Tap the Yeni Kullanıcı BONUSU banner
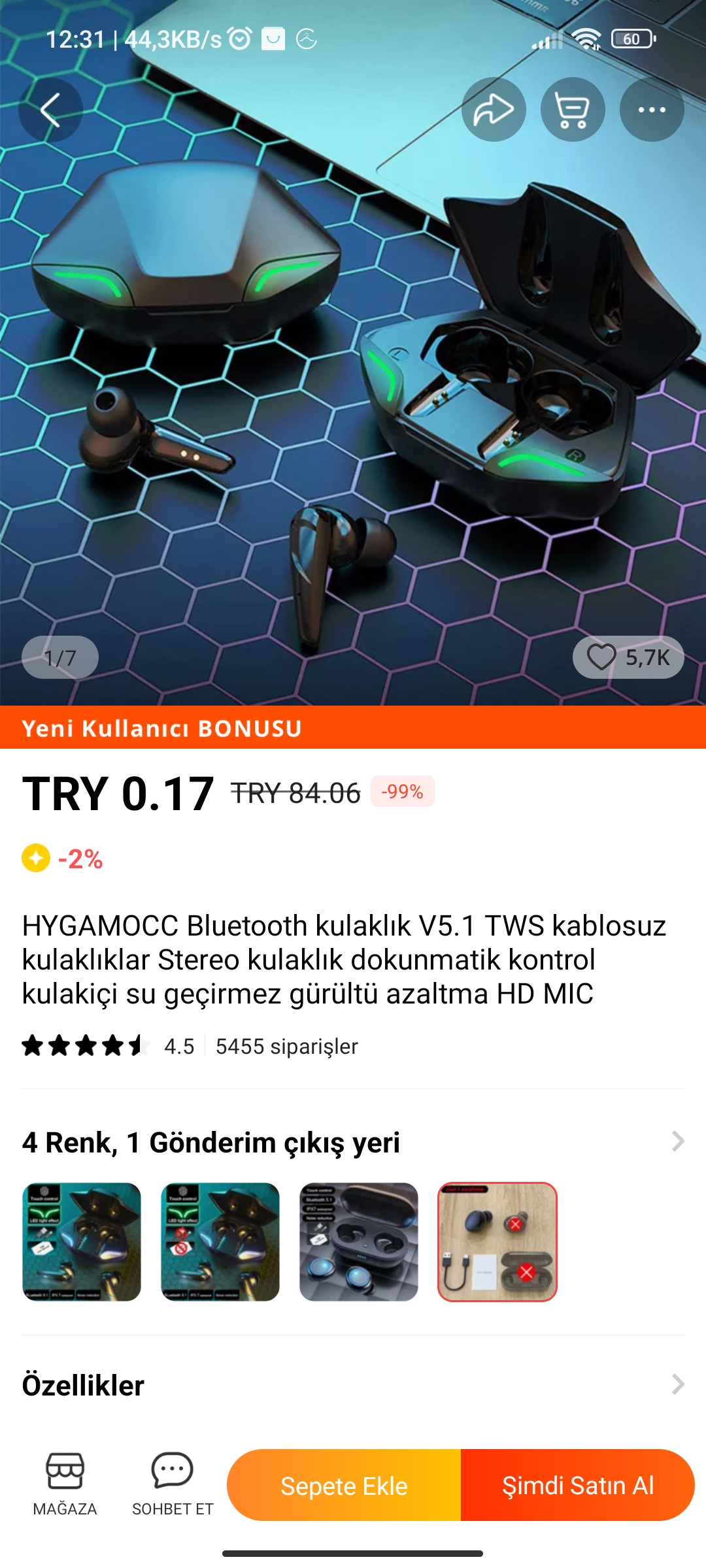 (x=353, y=728)
